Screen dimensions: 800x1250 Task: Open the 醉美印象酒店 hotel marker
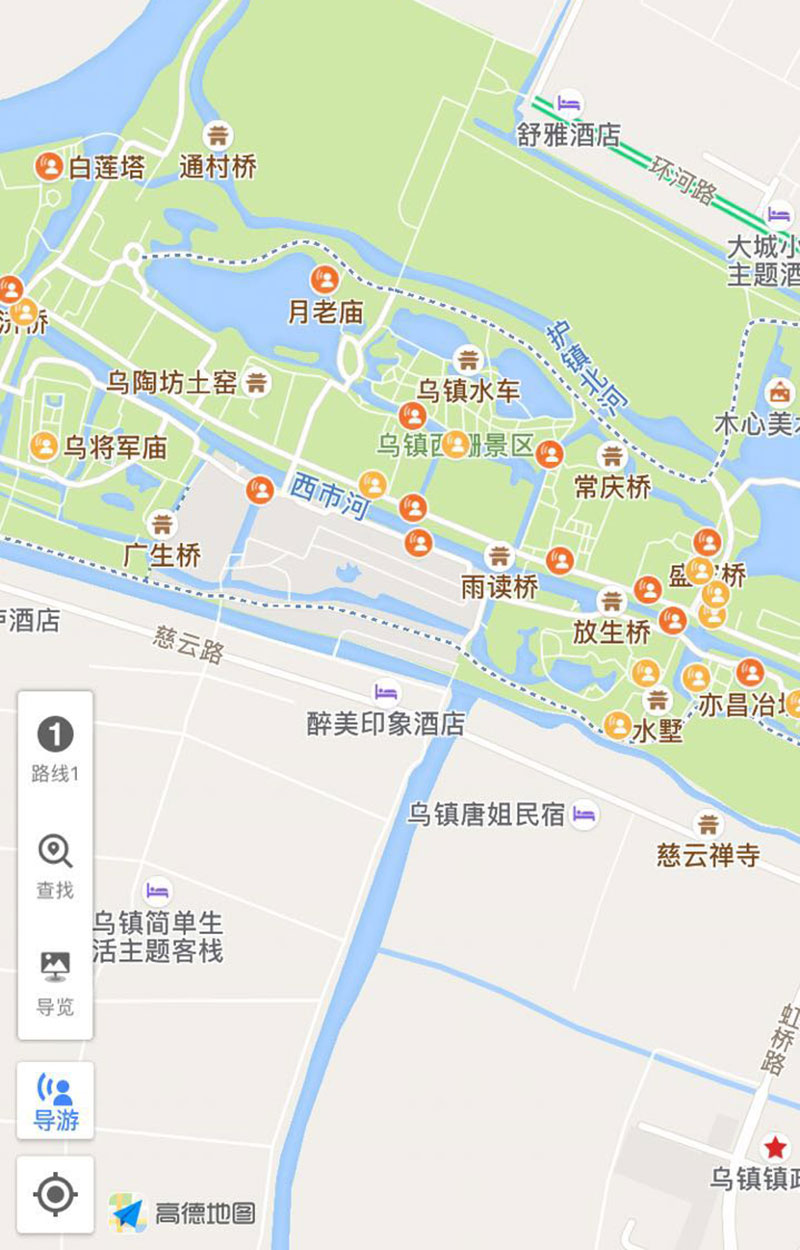[386, 692]
